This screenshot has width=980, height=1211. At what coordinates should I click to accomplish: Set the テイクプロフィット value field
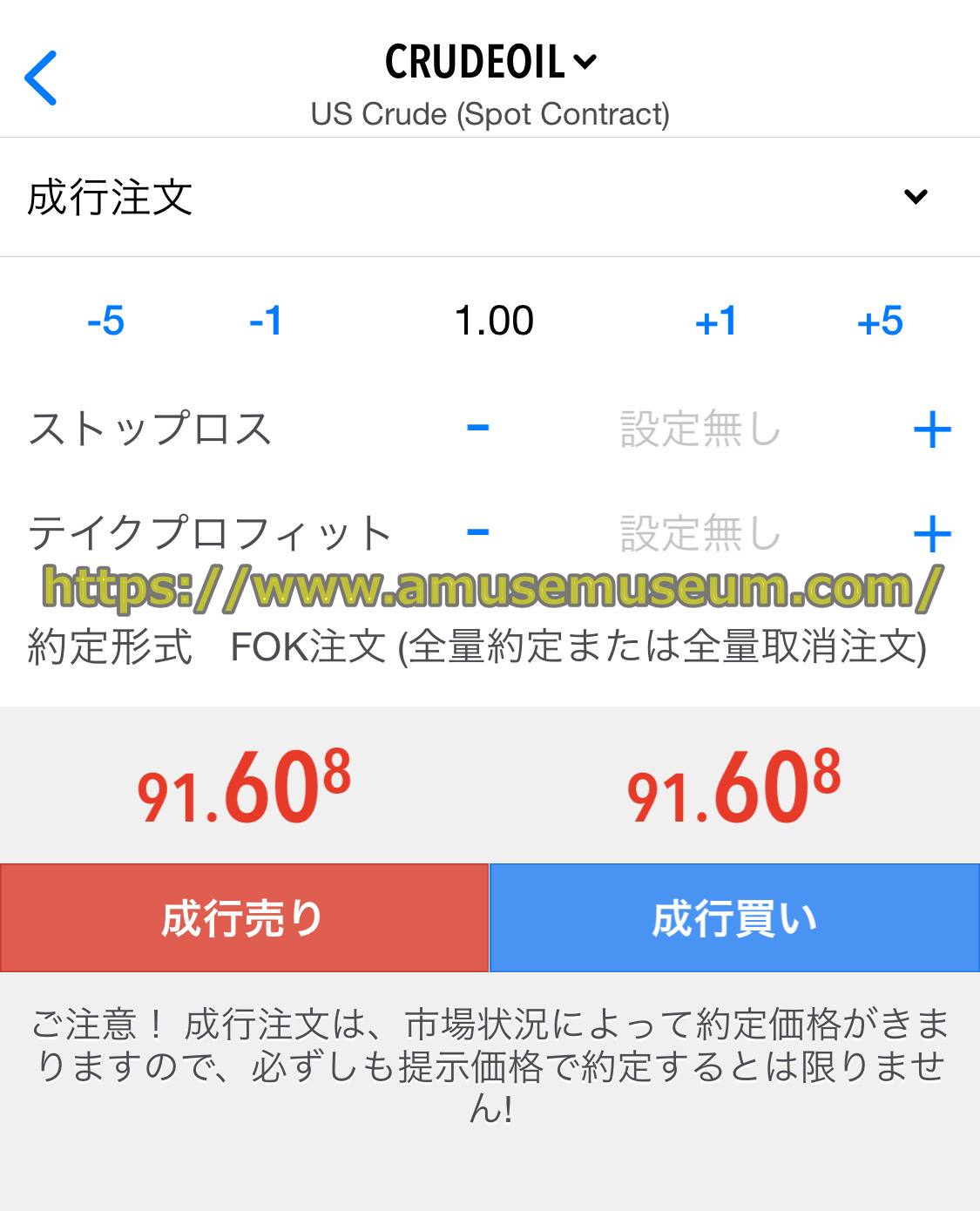click(700, 533)
